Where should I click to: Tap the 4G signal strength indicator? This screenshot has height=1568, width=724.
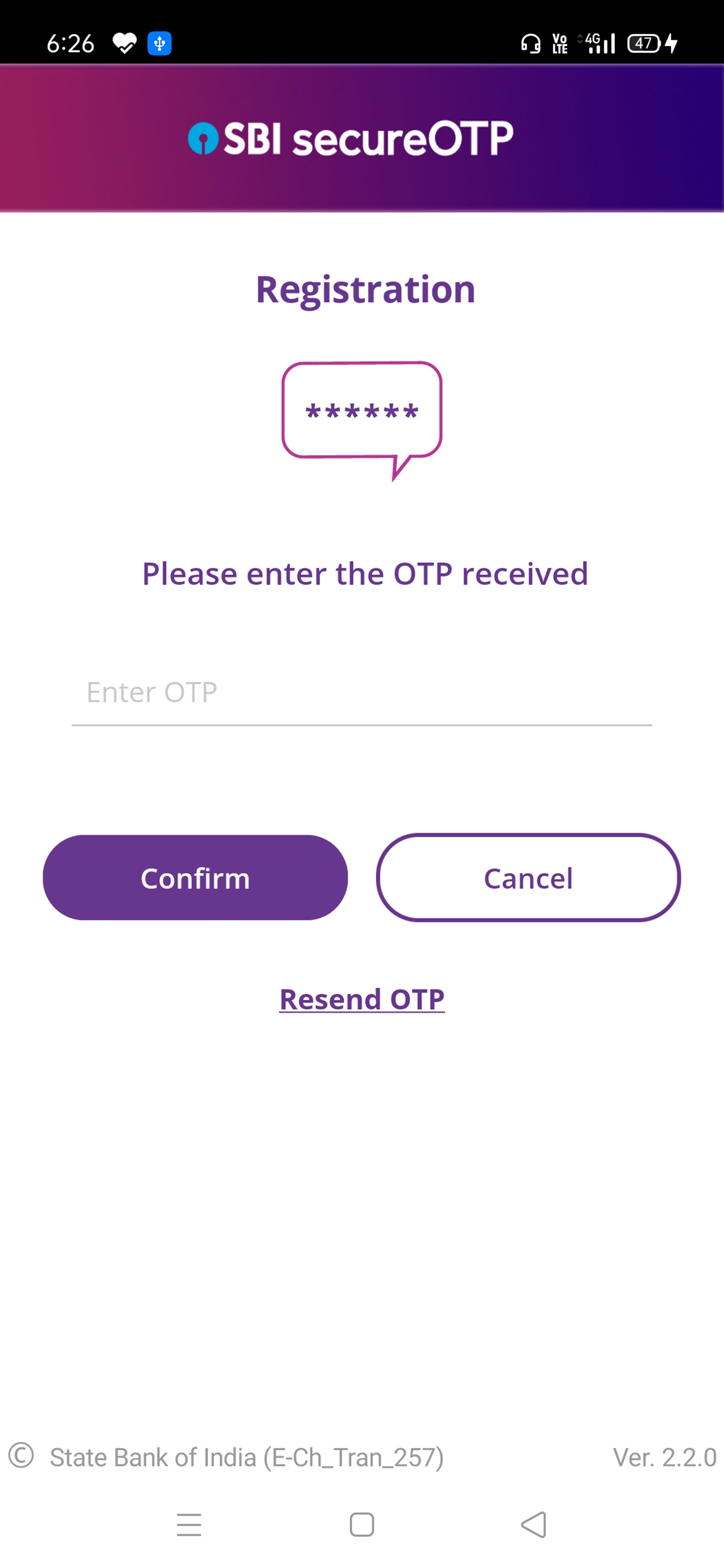tap(599, 43)
